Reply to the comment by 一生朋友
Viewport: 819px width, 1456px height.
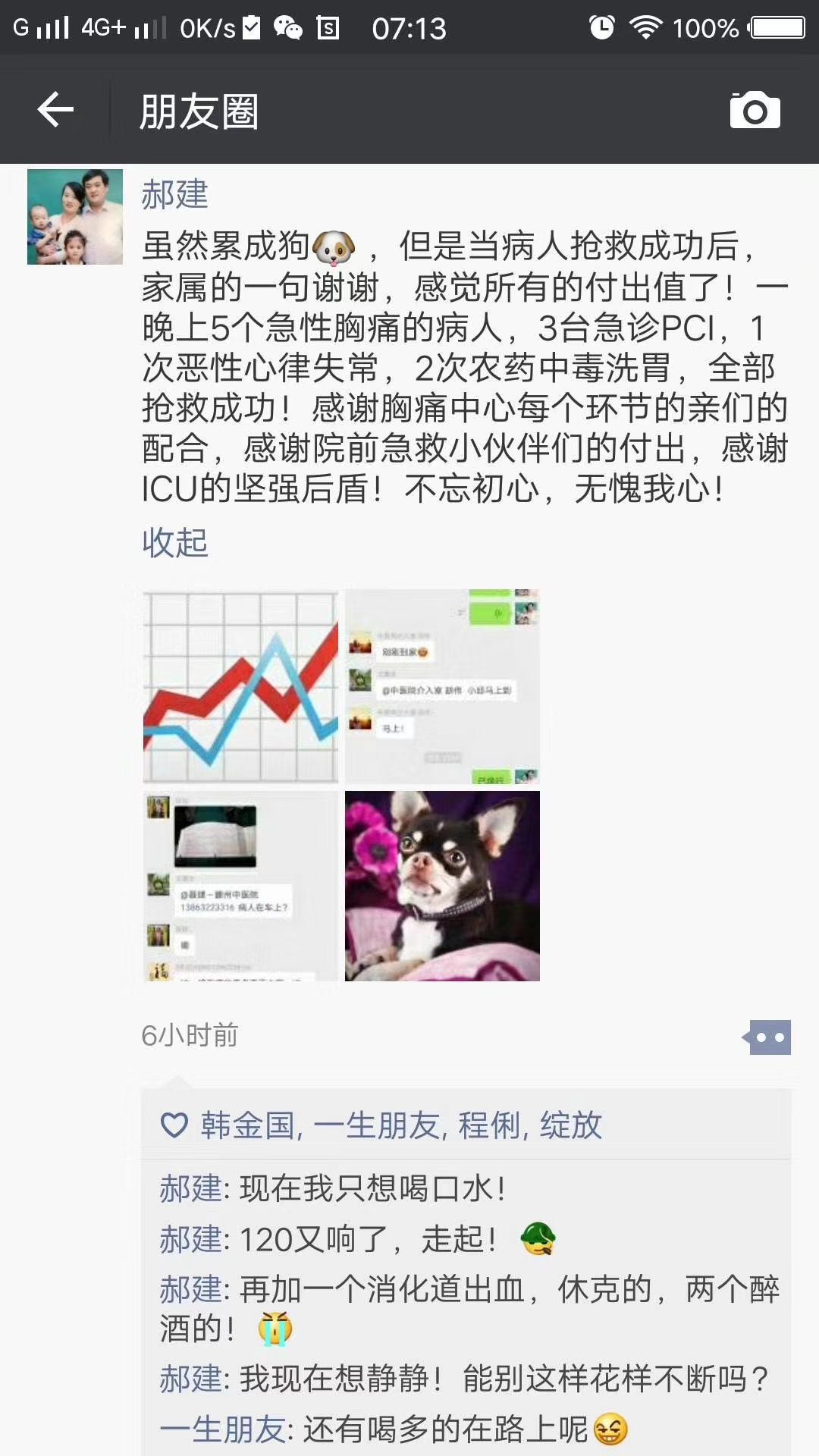coord(447,1430)
